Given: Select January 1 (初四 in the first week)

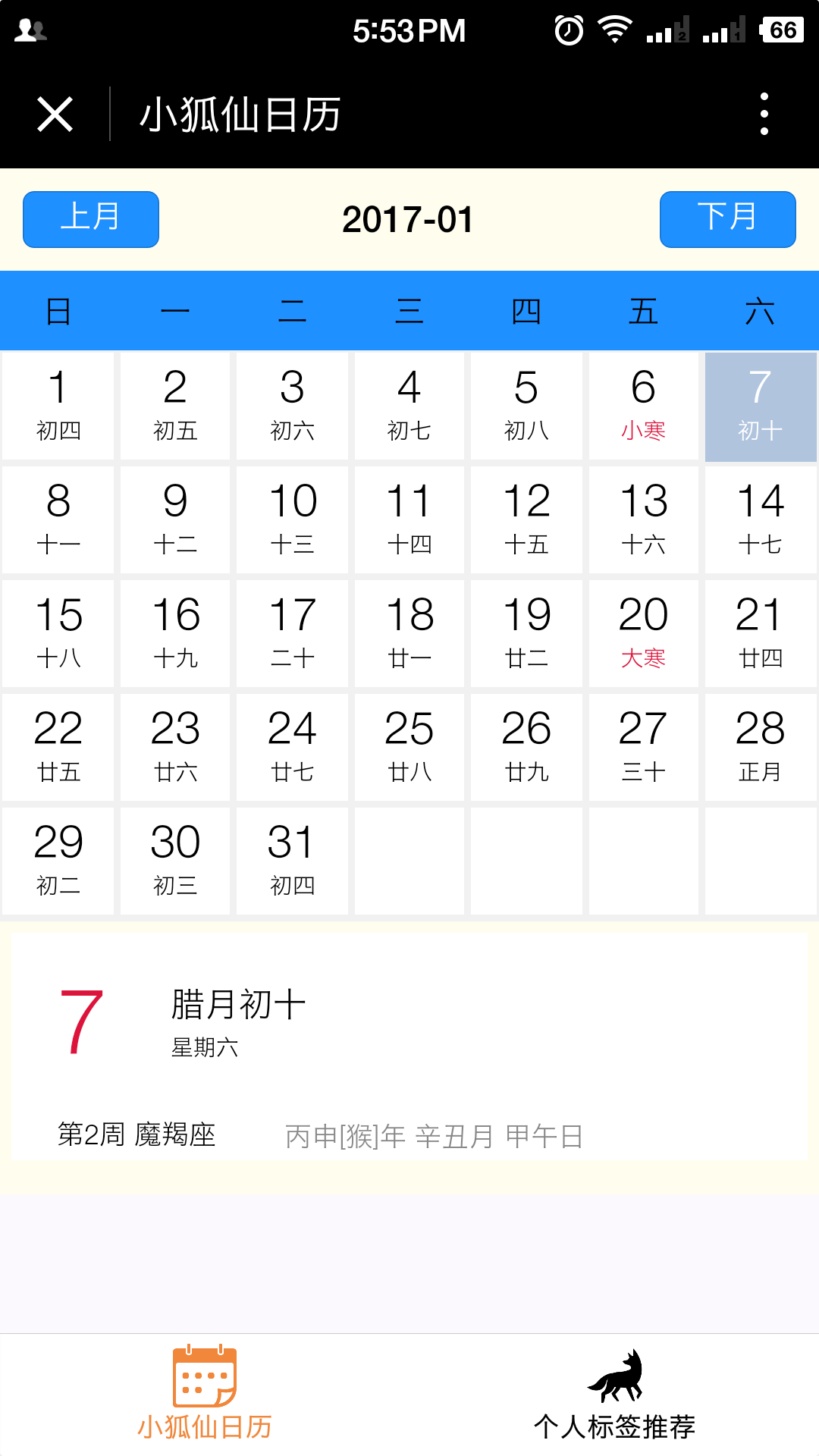Looking at the screenshot, I should click(58, 406).
